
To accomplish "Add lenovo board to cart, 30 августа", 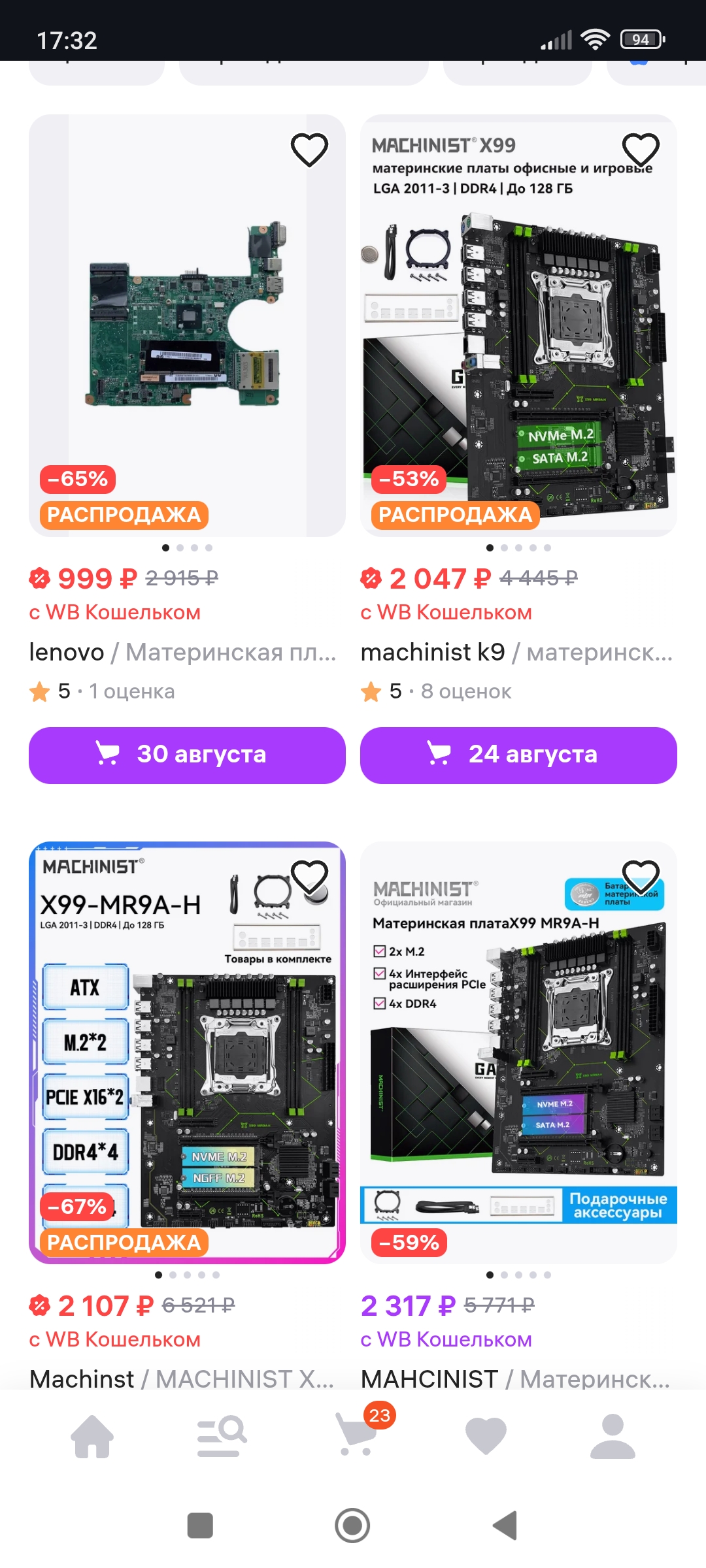I will tap(187, 755).
